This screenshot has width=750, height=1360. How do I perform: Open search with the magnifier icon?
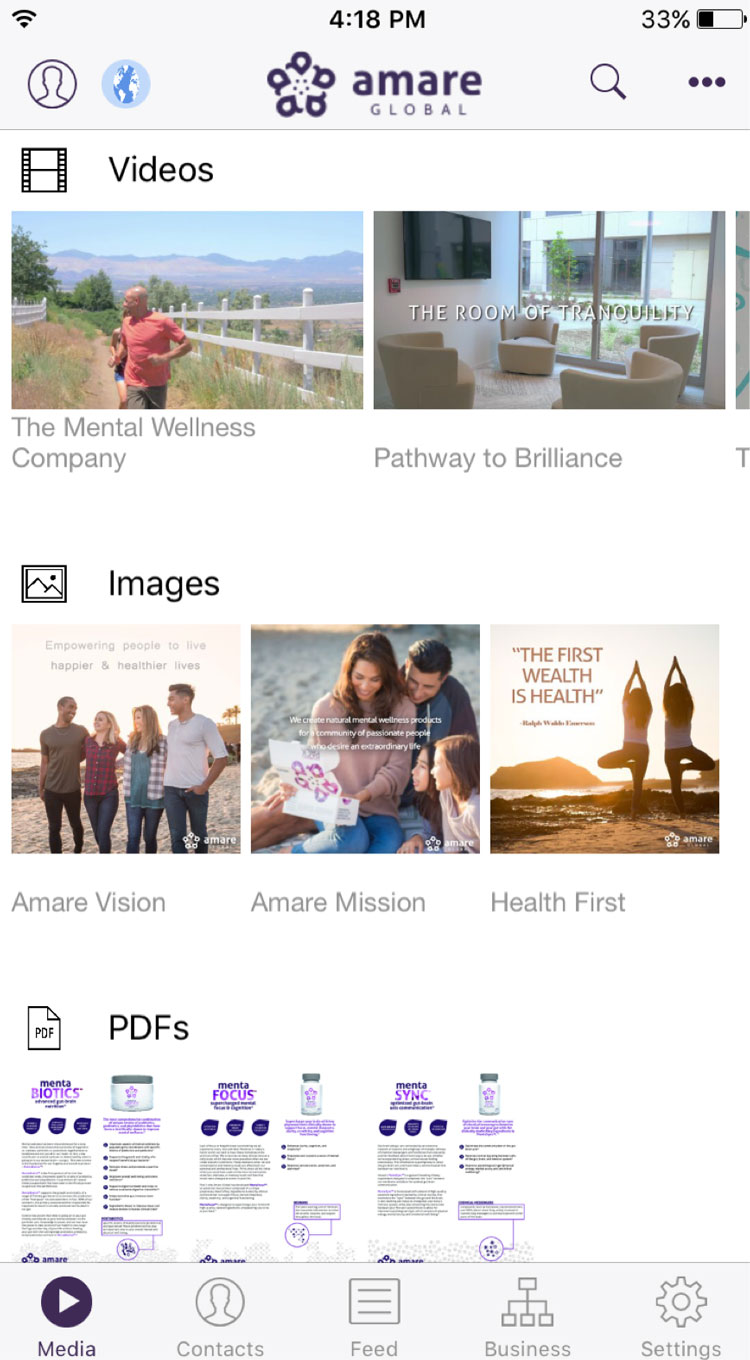607,82
